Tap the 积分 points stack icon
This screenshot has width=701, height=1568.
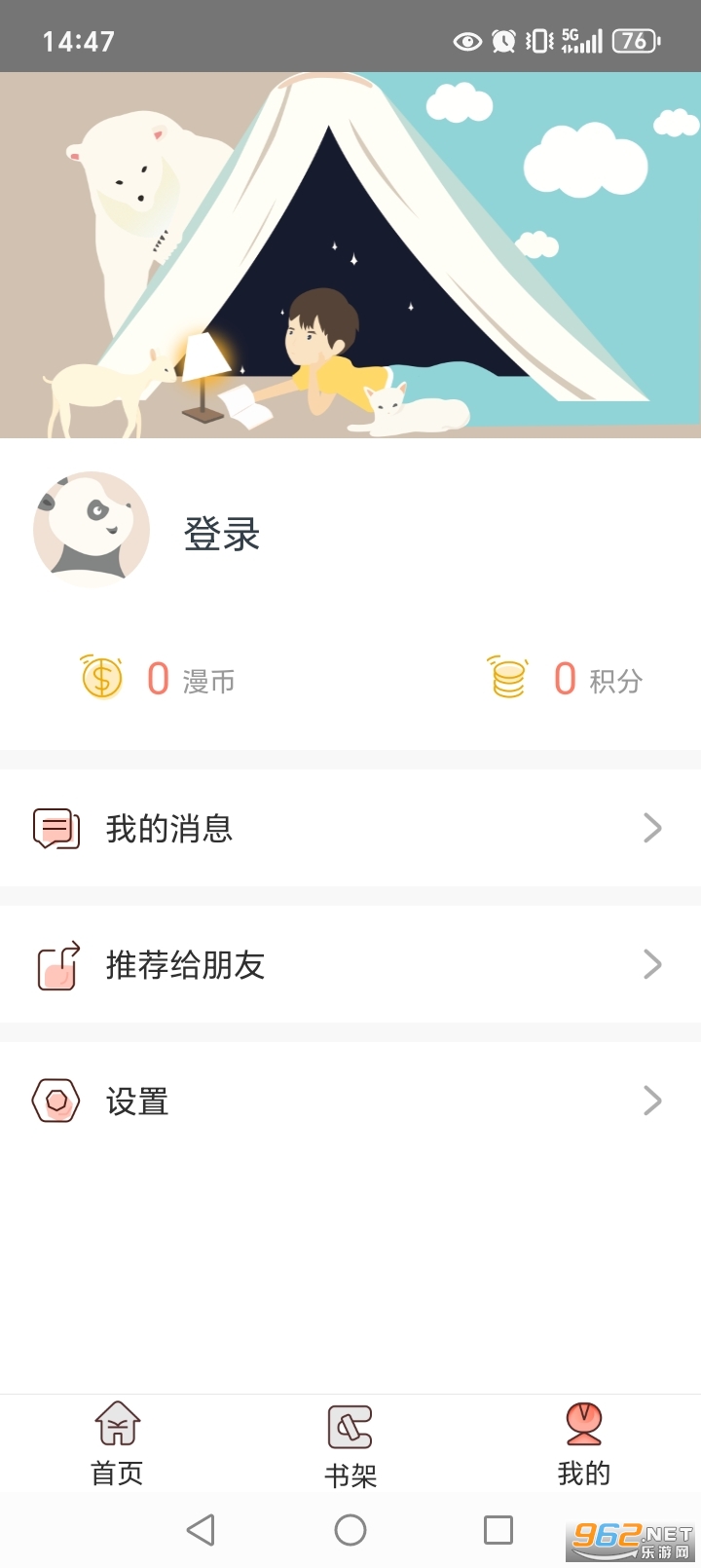[505, 677]
